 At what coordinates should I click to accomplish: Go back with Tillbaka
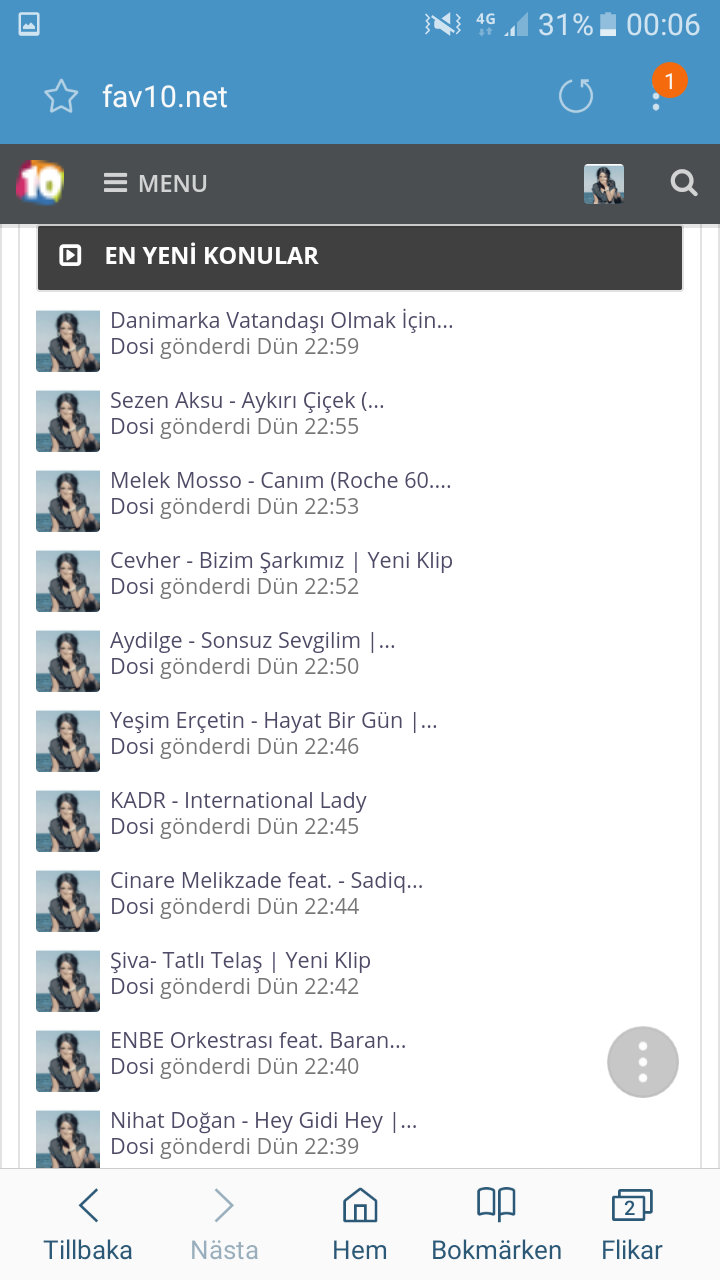[x=88, y=1225]
